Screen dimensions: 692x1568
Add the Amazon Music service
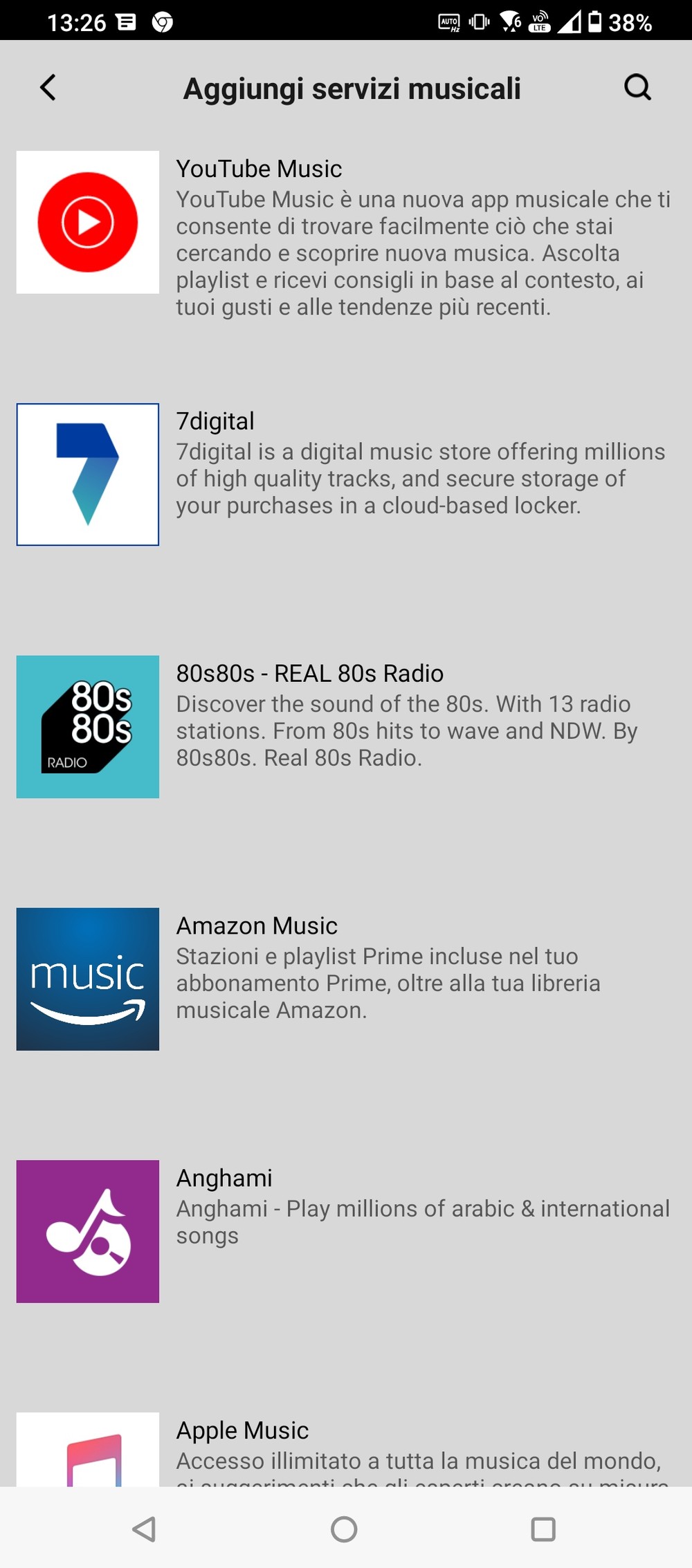(x=346, y=979)
